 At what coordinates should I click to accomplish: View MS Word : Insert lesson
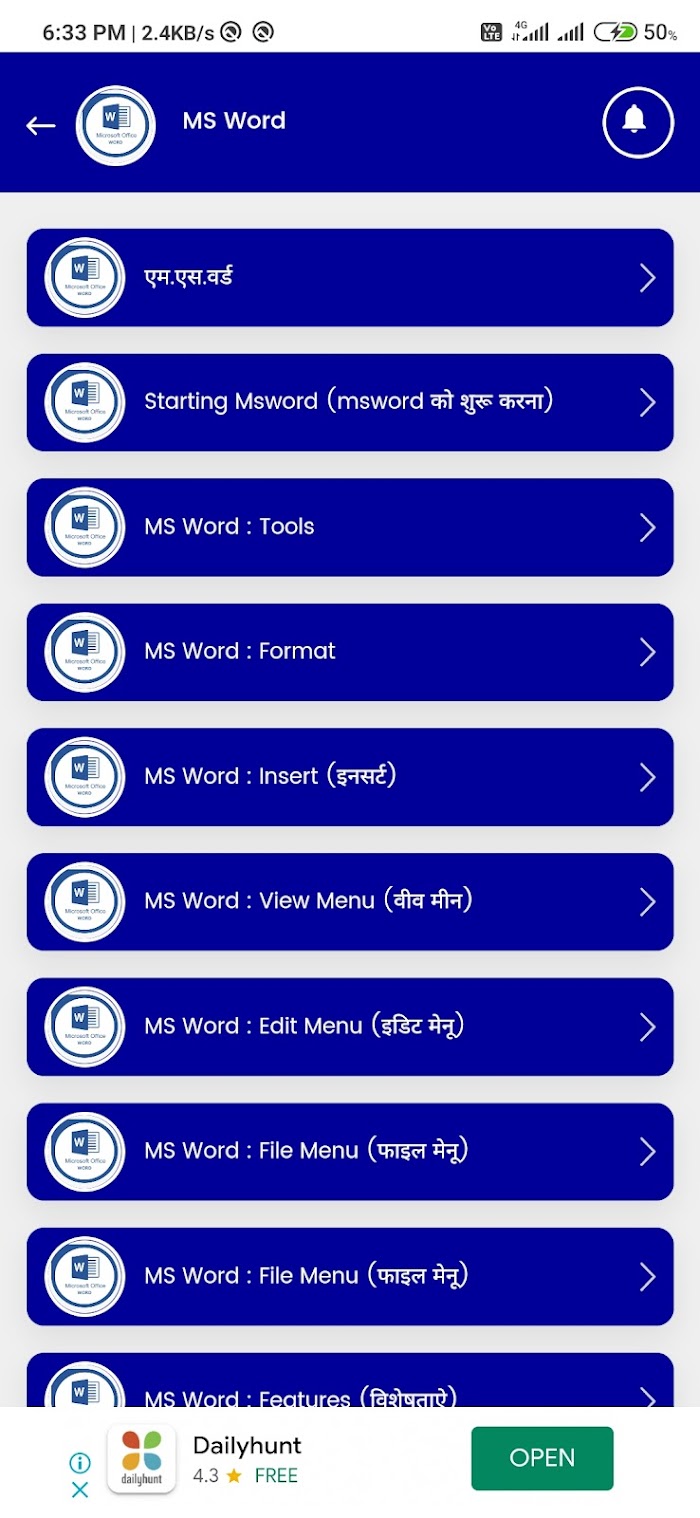[x=350, y=777]
